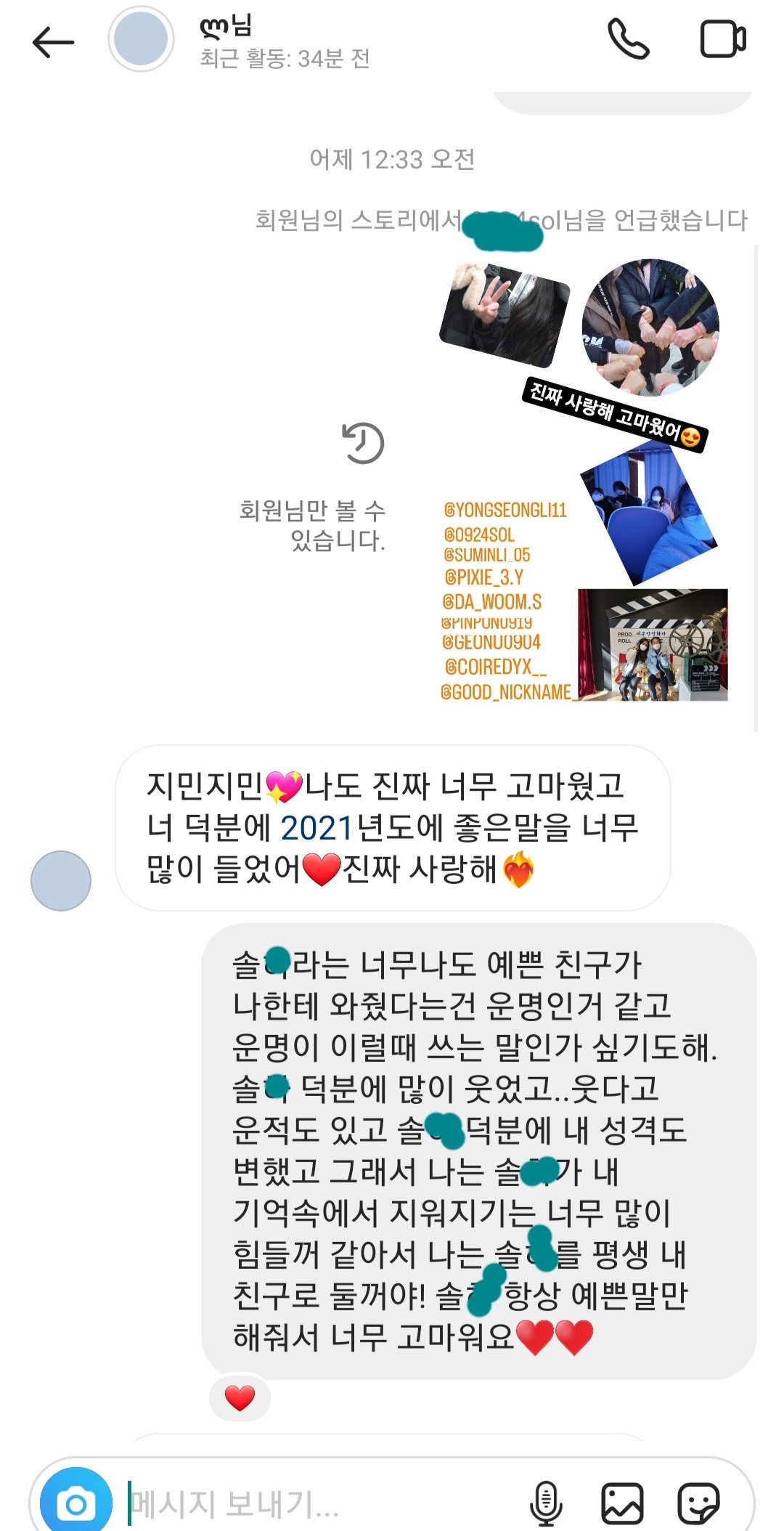Open the camera in message bar
The height and width of the screenshot is (1531, 784).
click(76, 1503)
